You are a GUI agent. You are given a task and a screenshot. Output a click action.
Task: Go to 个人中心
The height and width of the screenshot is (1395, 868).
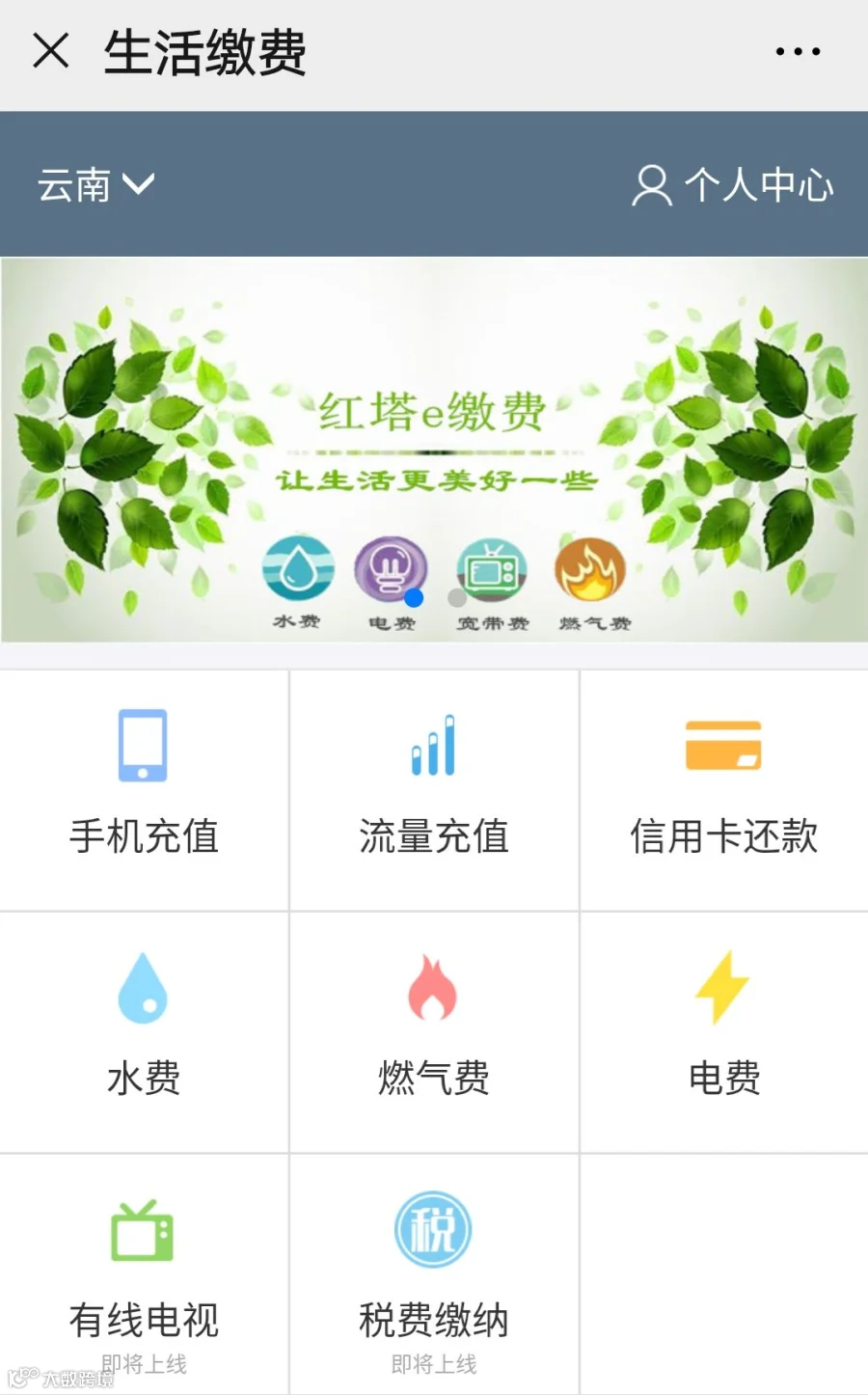coord(733,184)
